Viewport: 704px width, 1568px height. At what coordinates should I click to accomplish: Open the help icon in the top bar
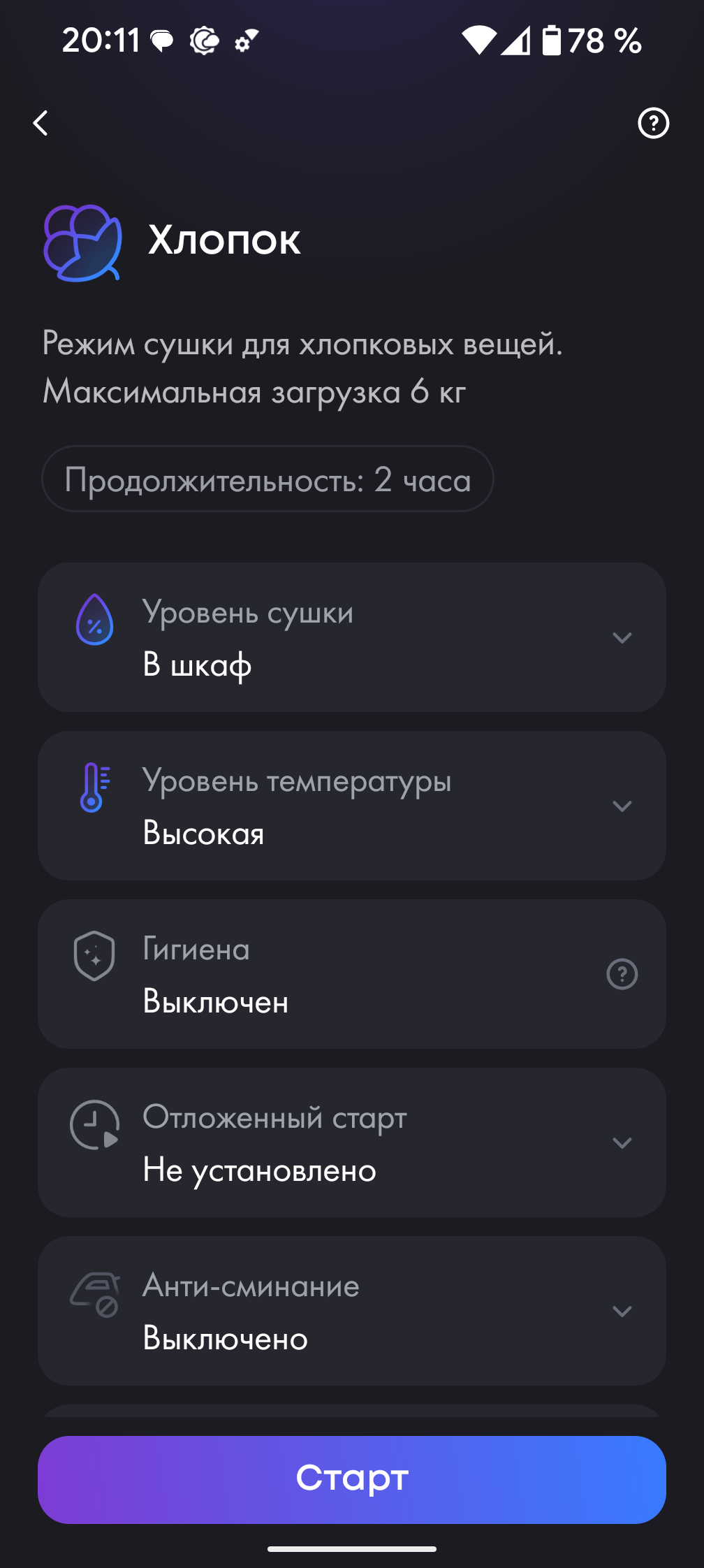(653, 124)
